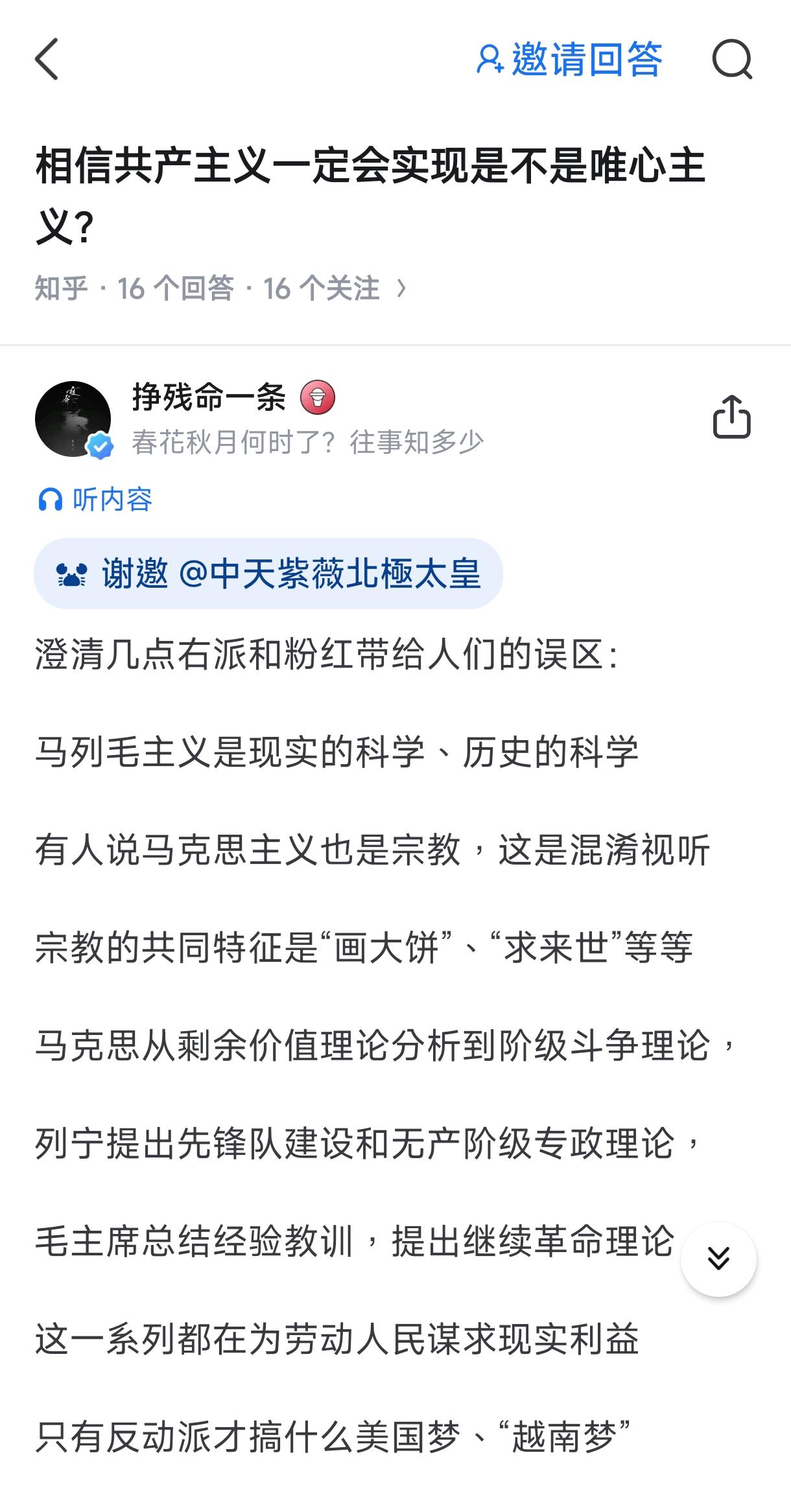Viewport: 791px width, 1512px height.
Task: Share this answer via share icon
Action: (x=732, y=417)
